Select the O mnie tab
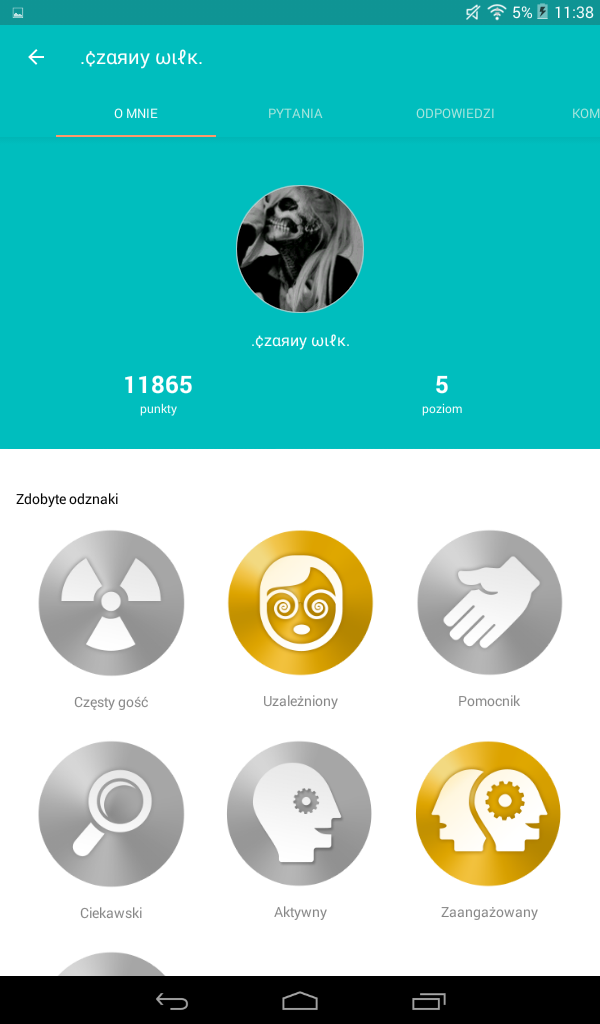Screen dimensions: 600x1024 [136, 114]
